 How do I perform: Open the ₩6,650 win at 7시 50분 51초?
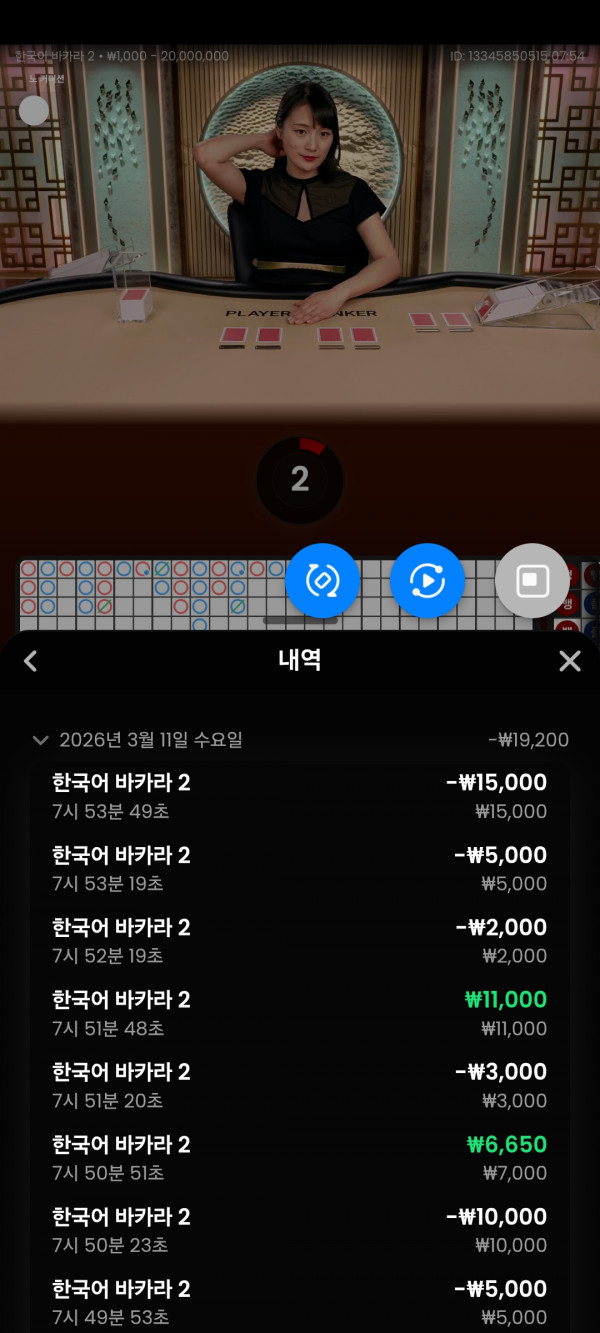click(299, 1157)
